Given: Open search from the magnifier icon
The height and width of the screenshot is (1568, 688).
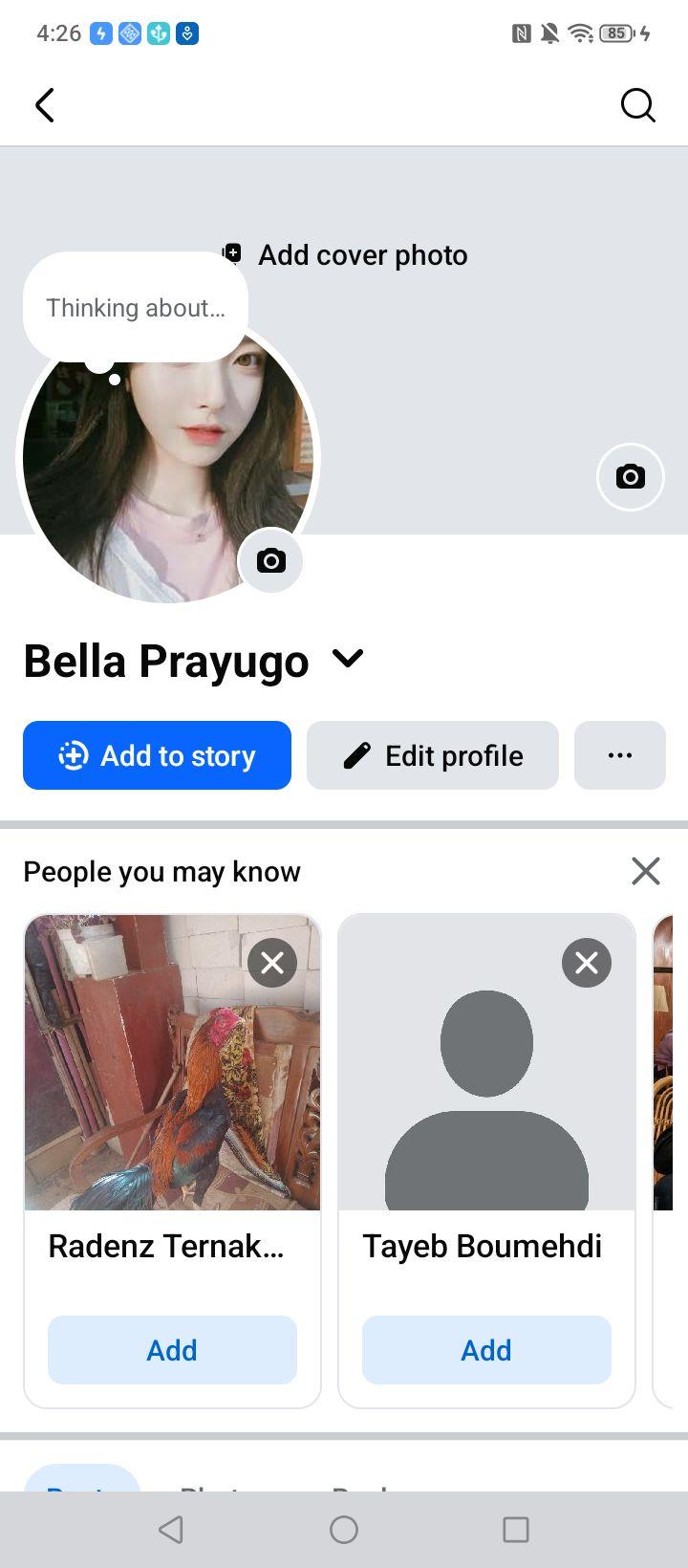Looking at the screenshot, I should point(637,105).
